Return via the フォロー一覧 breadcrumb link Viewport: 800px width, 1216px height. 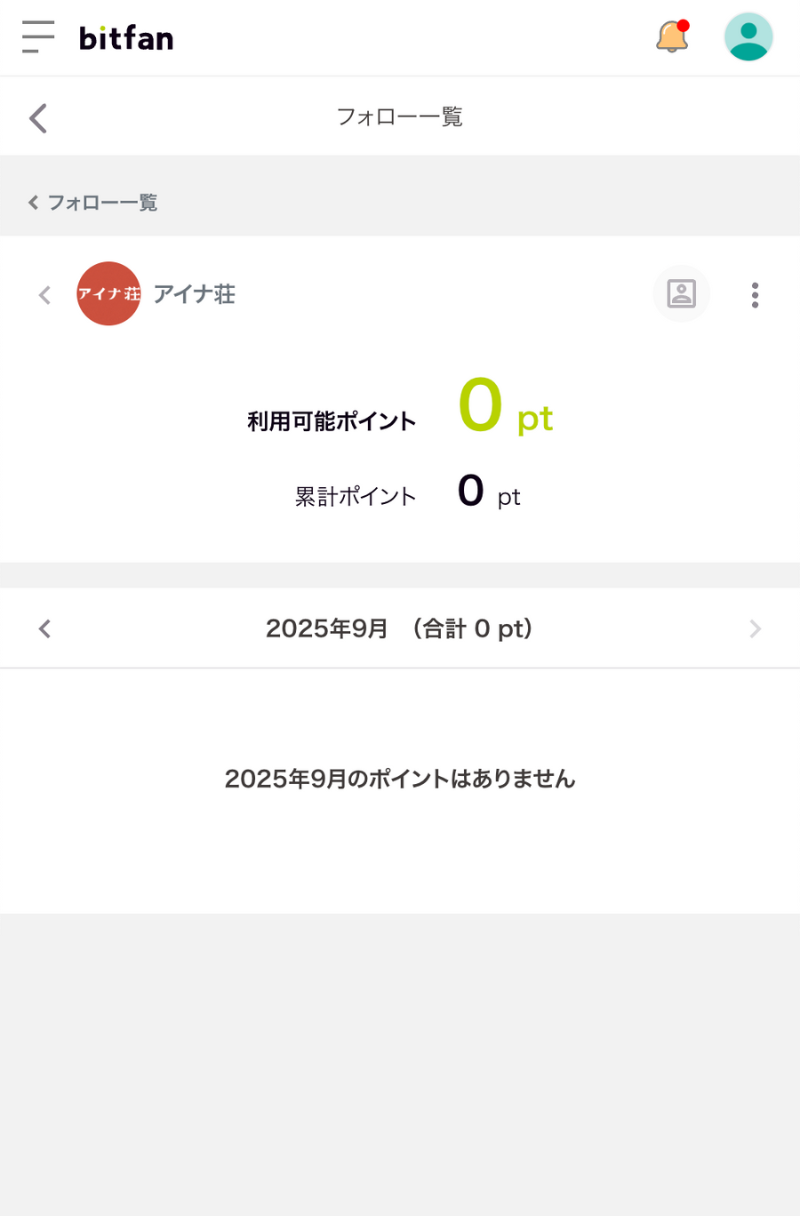93,203
